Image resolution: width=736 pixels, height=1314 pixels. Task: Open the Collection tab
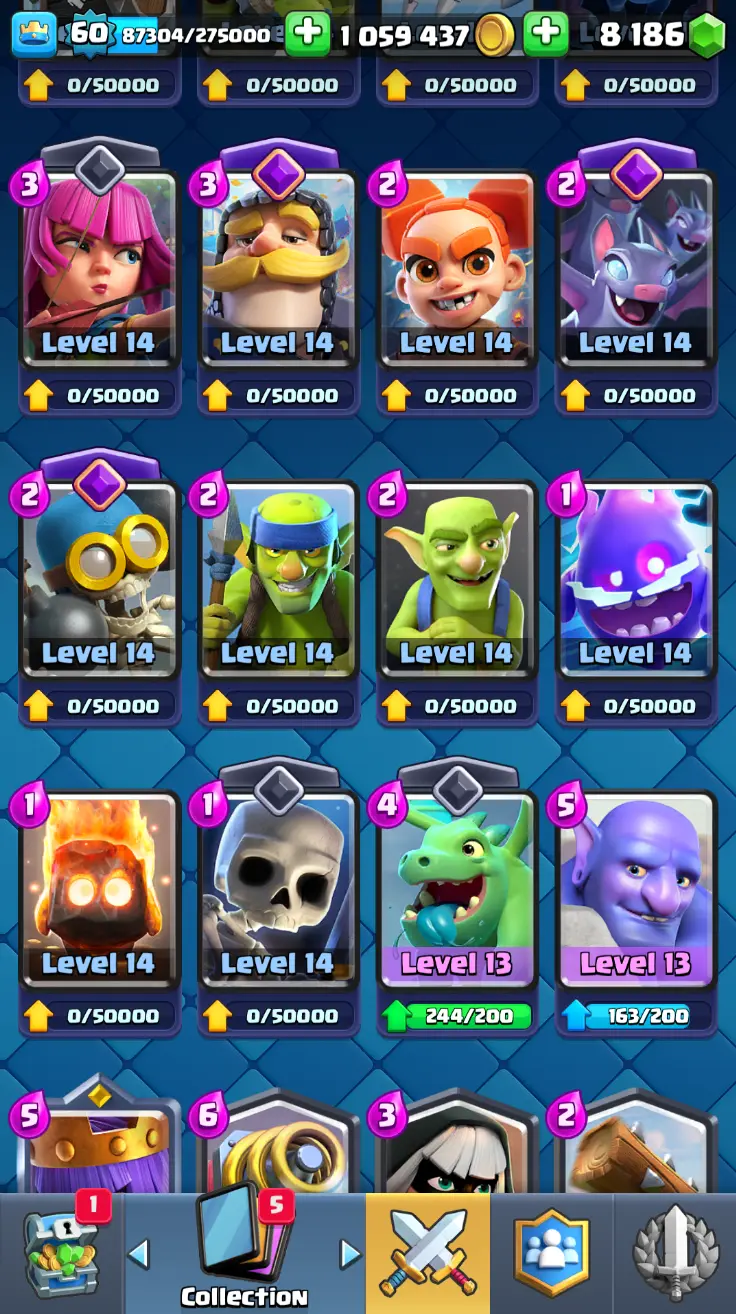[x=243, y=1254]
